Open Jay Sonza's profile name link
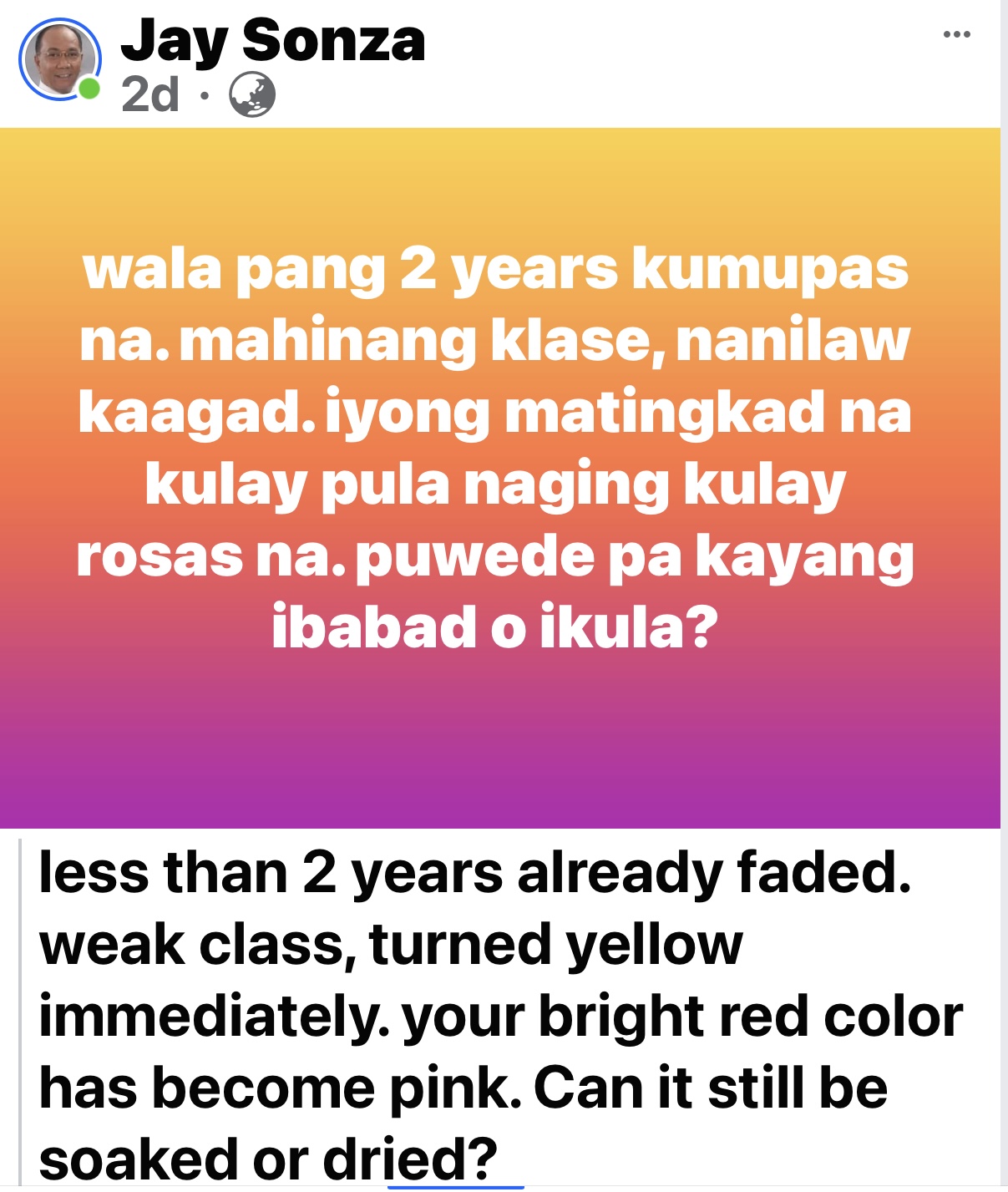Screen dimensions: 1008x1192 272,40
